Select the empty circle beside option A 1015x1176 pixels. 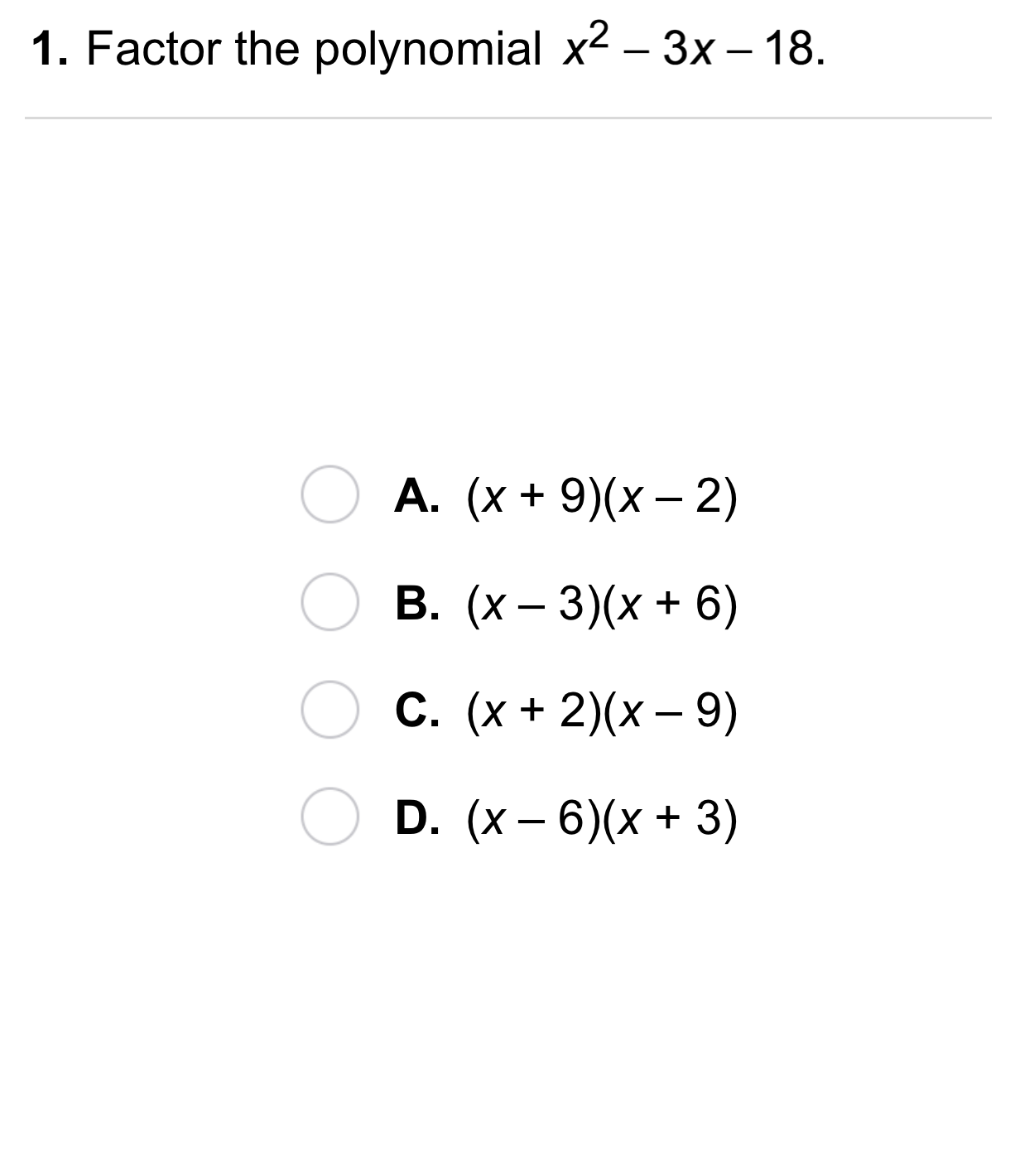(x=330, y=496)
